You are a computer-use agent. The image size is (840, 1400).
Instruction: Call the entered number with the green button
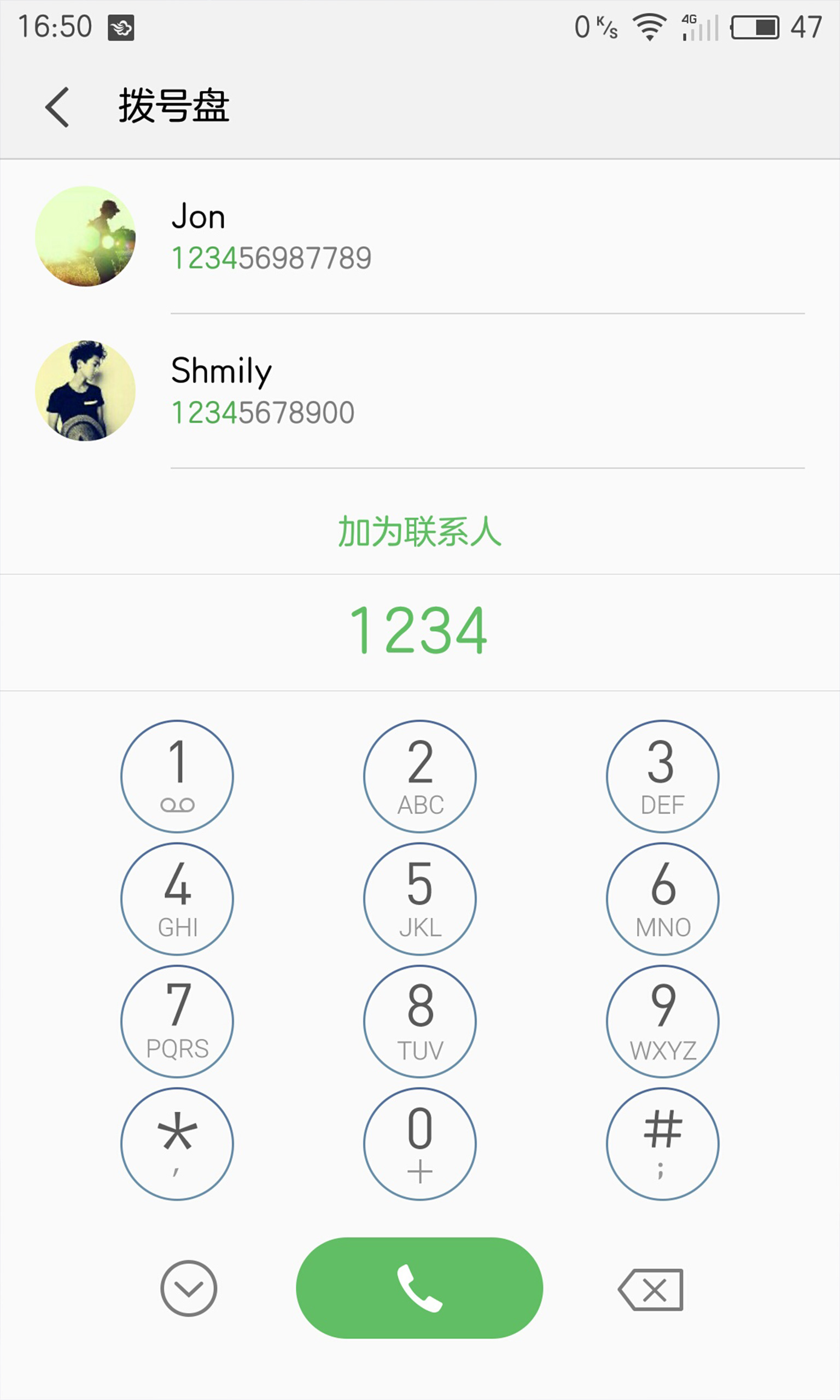tap(419, 1288)
